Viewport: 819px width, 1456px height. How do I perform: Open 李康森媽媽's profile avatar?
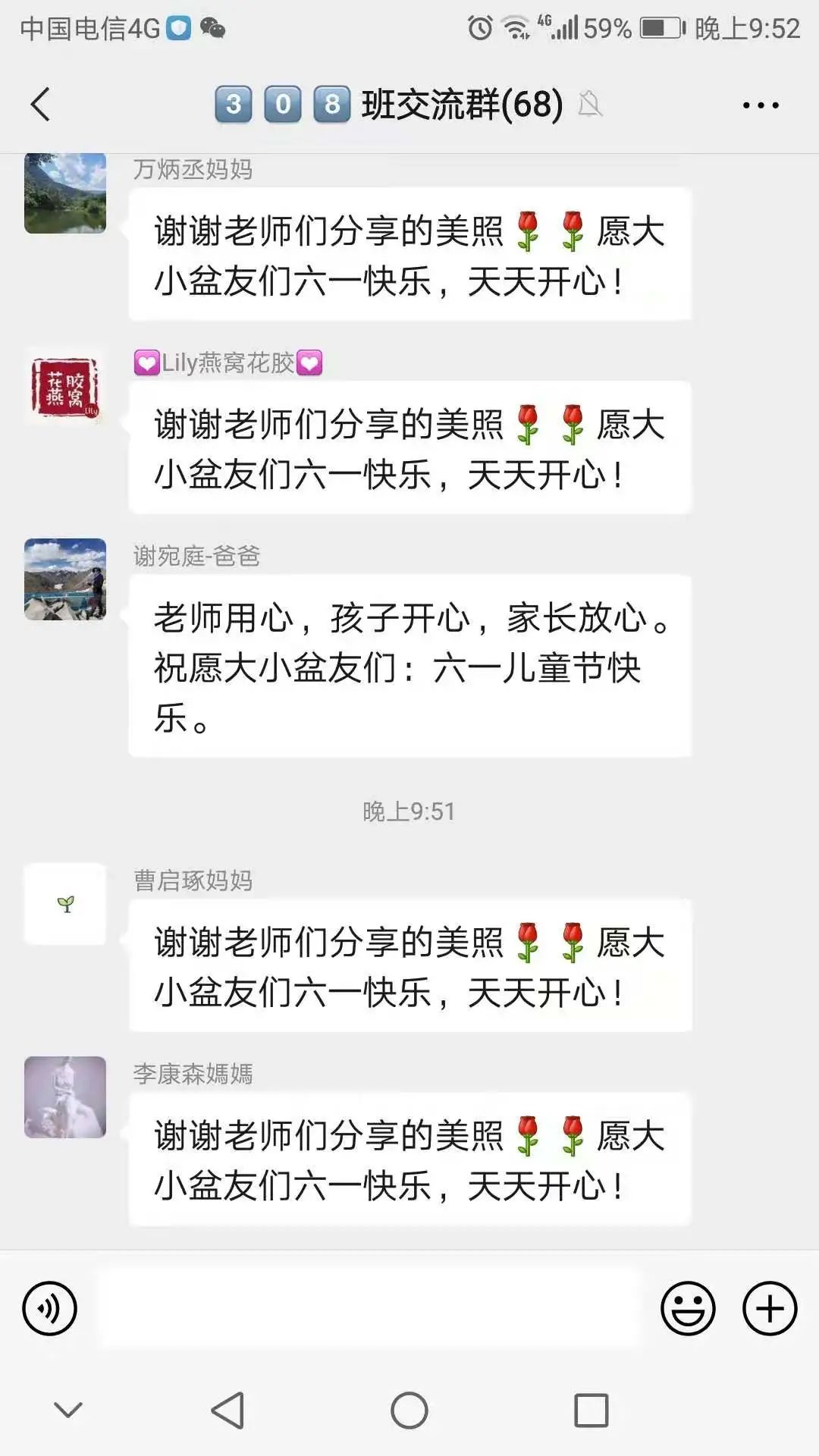click(x=65, y=1097)
